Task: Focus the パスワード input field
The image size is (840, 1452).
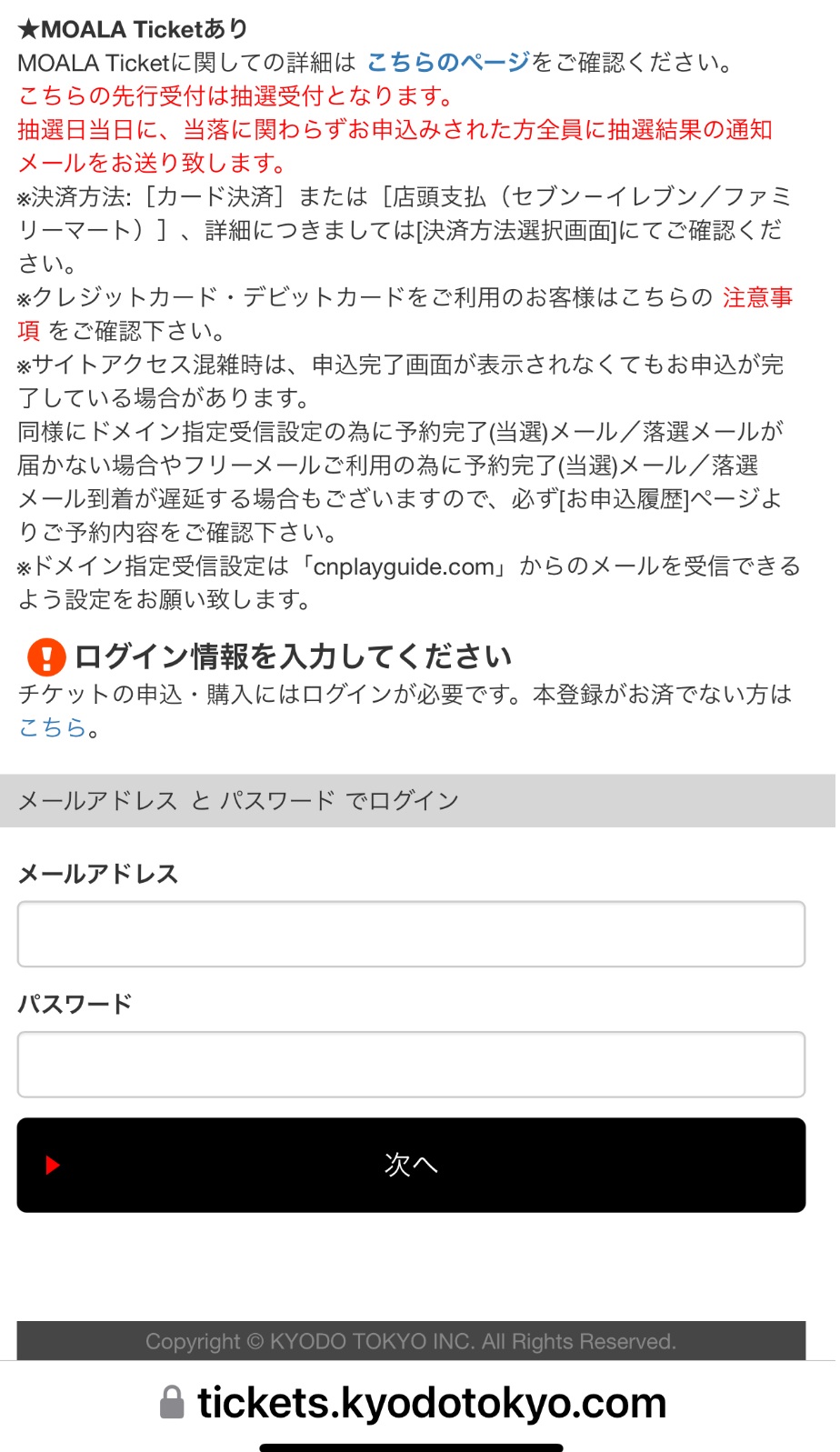Action: pyautogui.click(x=411, y=1064)
